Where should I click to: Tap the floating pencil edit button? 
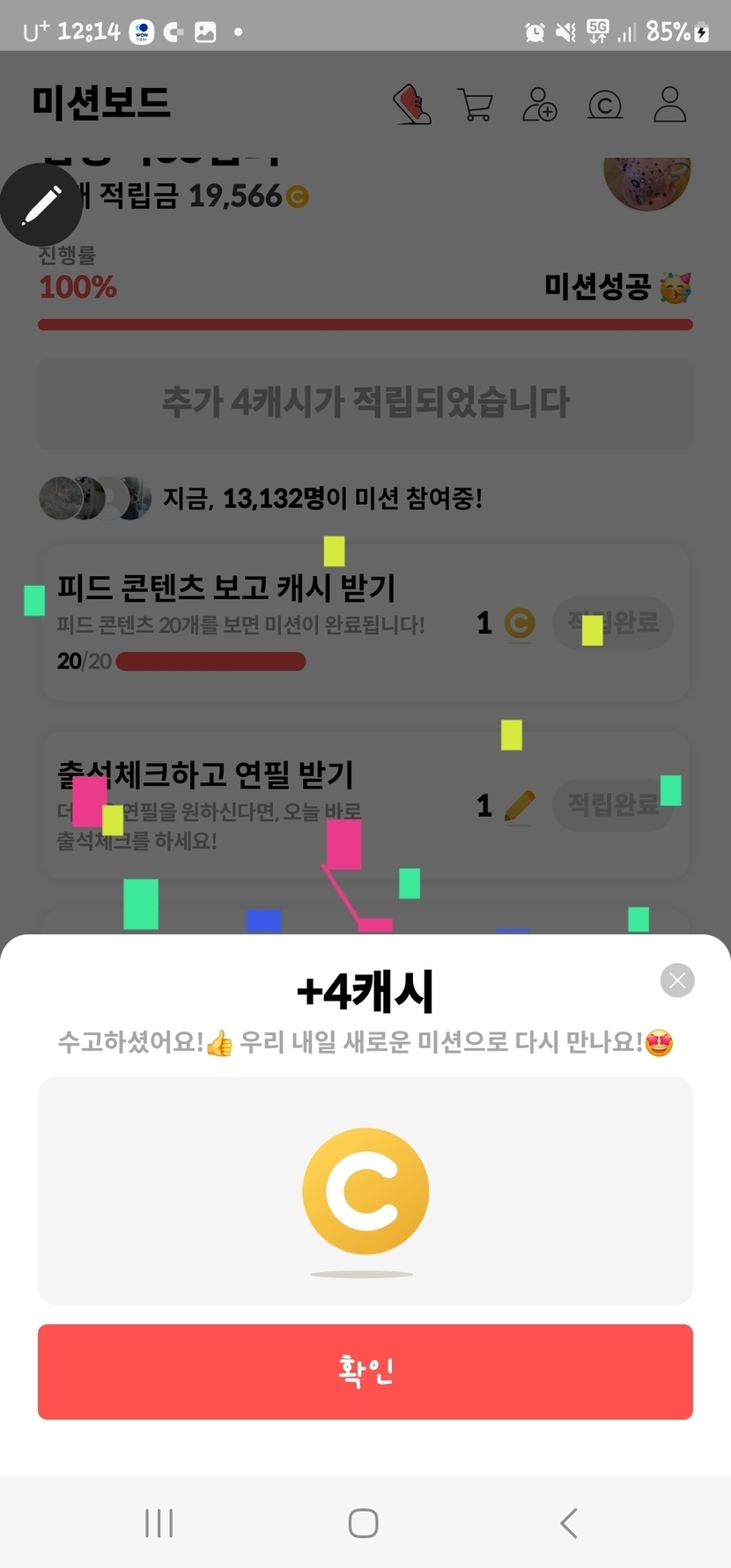pyautogui.click(x=41, y=205)
